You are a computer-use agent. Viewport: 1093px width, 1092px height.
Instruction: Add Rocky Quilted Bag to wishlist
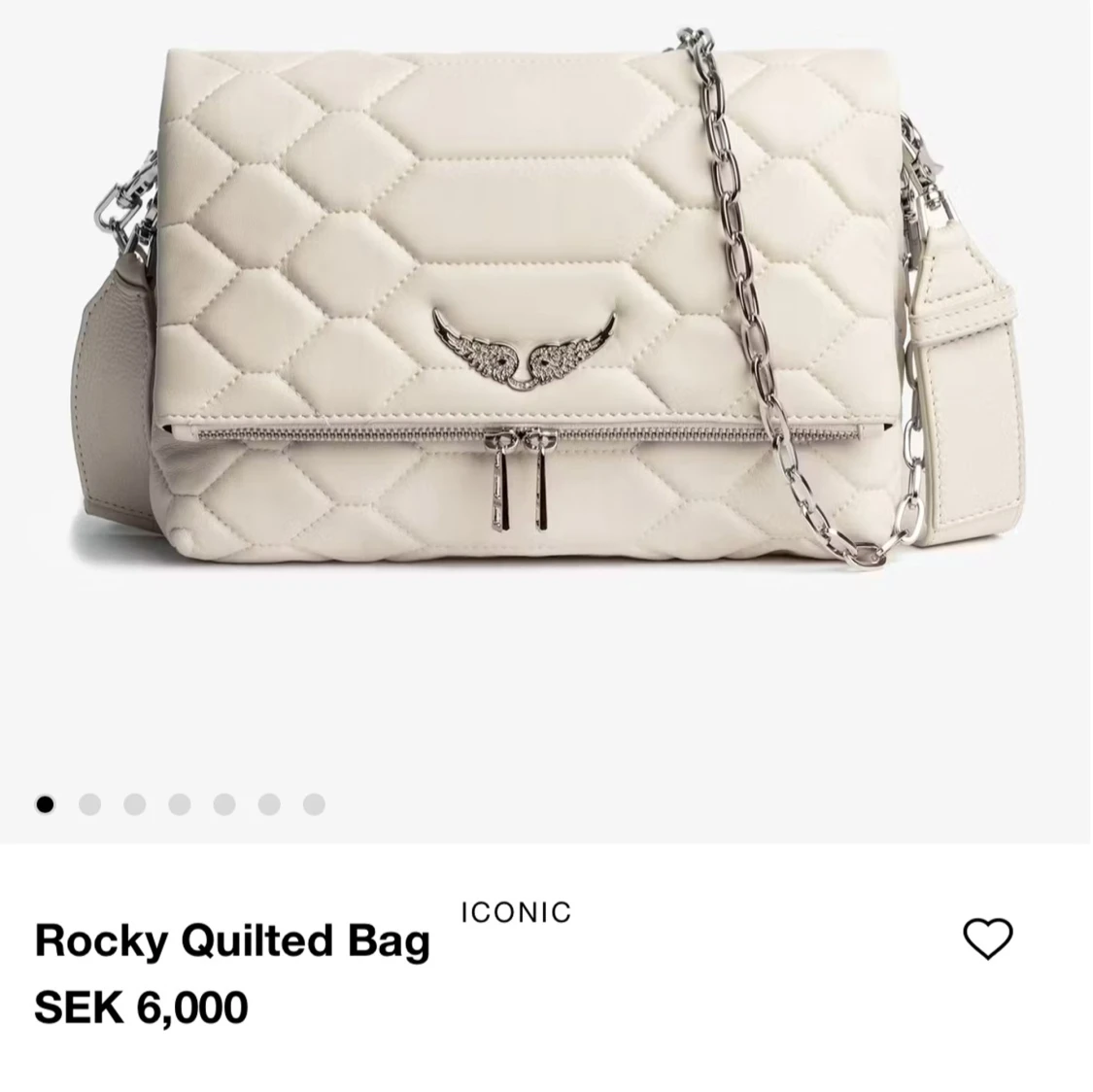pos(987,938)
